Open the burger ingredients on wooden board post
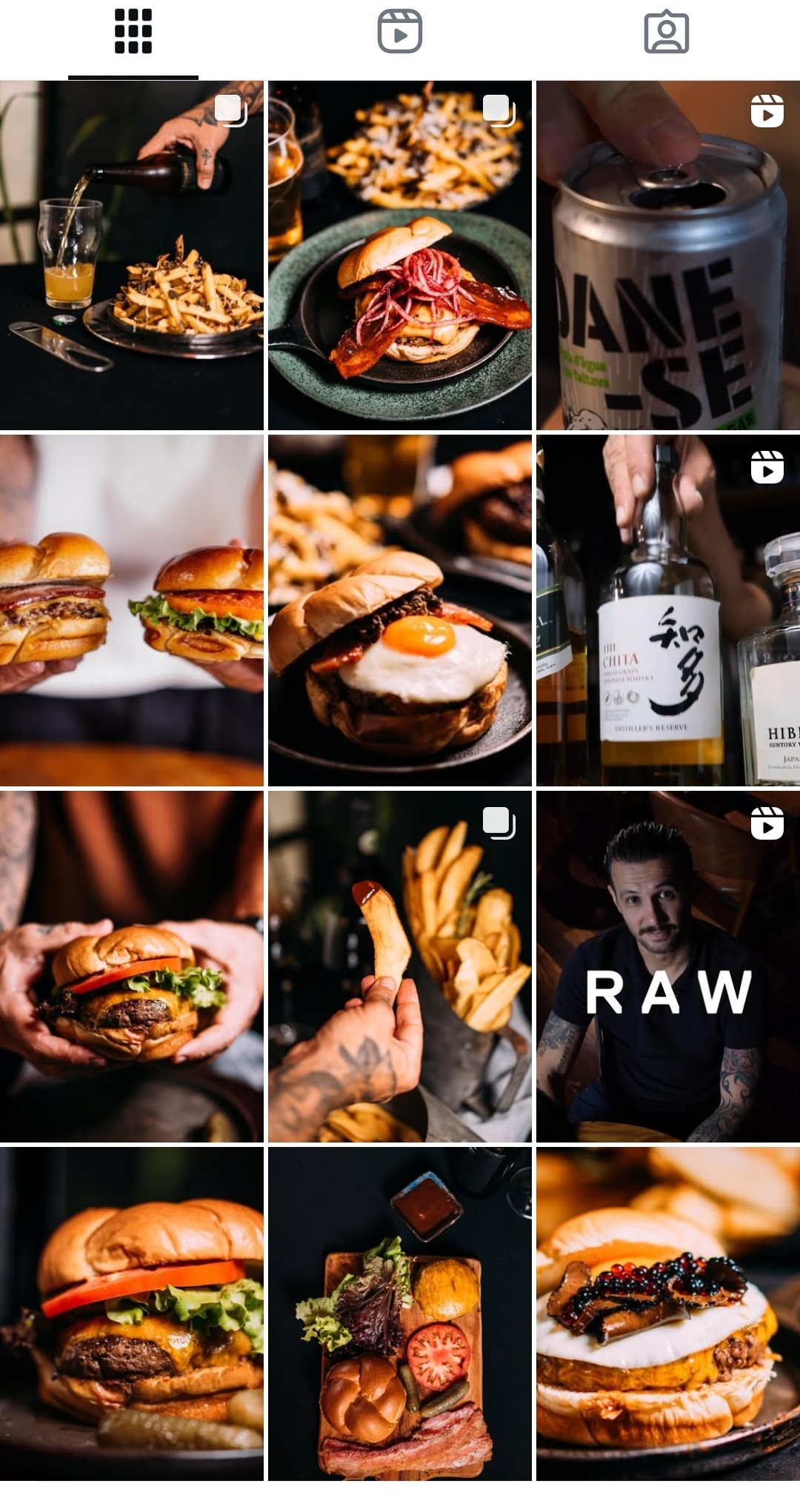This screenshot has width=800, height=1512. [x=400, y=1314]
